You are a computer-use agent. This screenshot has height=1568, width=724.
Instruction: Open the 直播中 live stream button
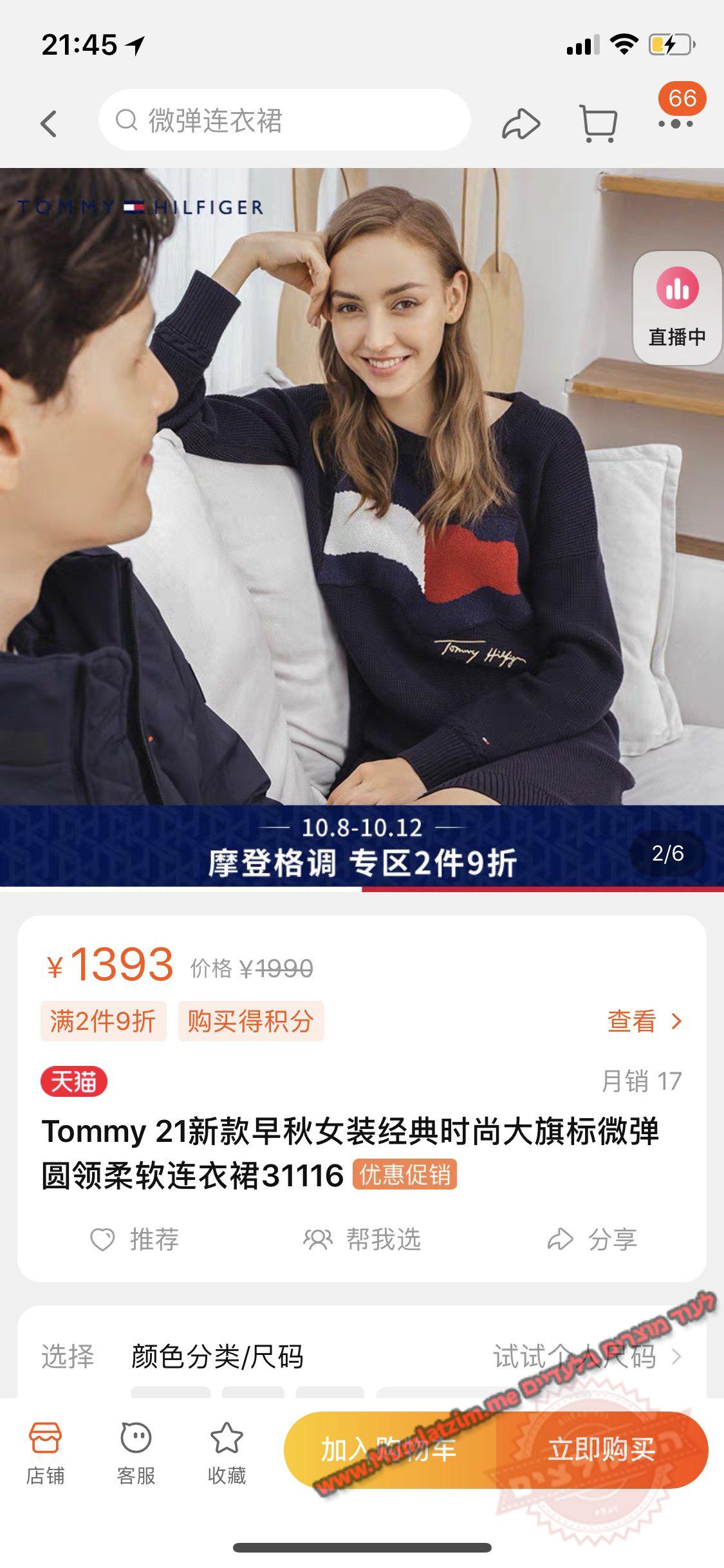coord(676,308)
